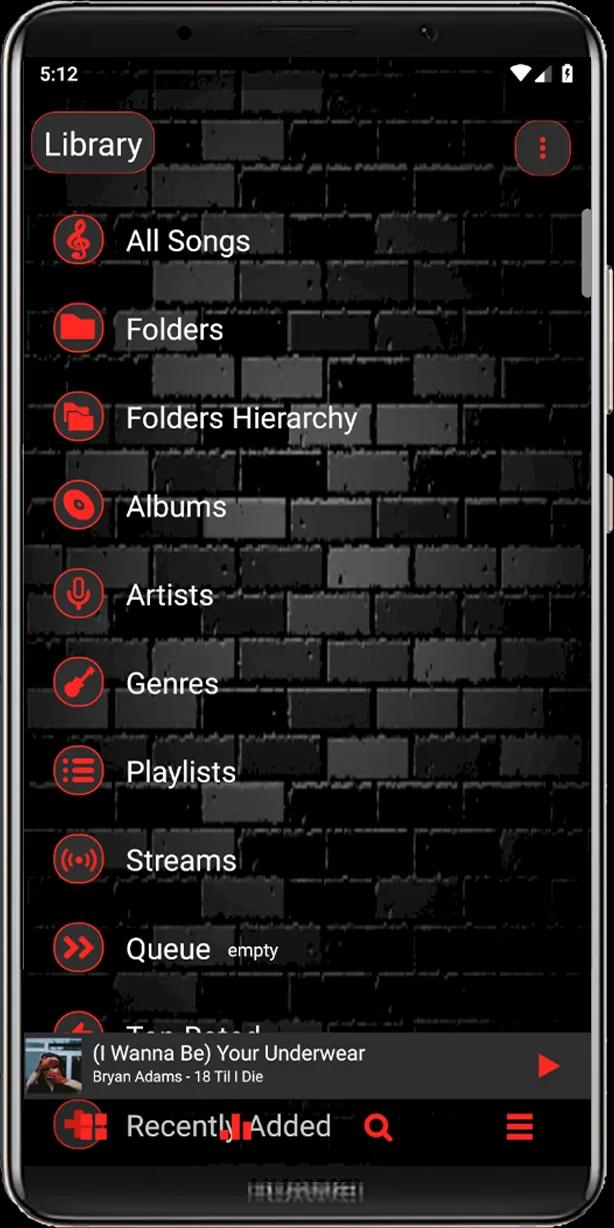Open the Streams section

(x=181, y=860)
